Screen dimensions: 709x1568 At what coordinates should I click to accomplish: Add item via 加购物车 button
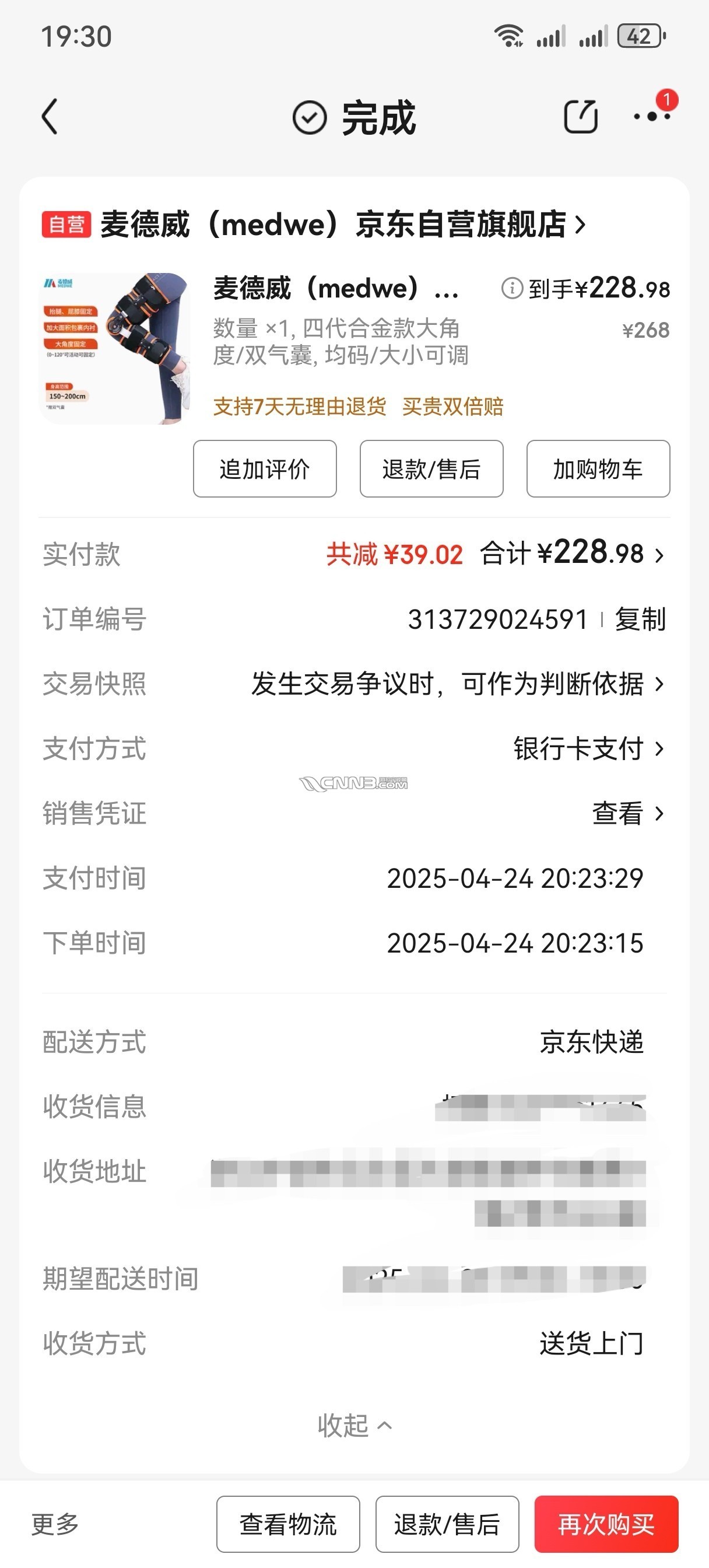(x=598, y=470)
